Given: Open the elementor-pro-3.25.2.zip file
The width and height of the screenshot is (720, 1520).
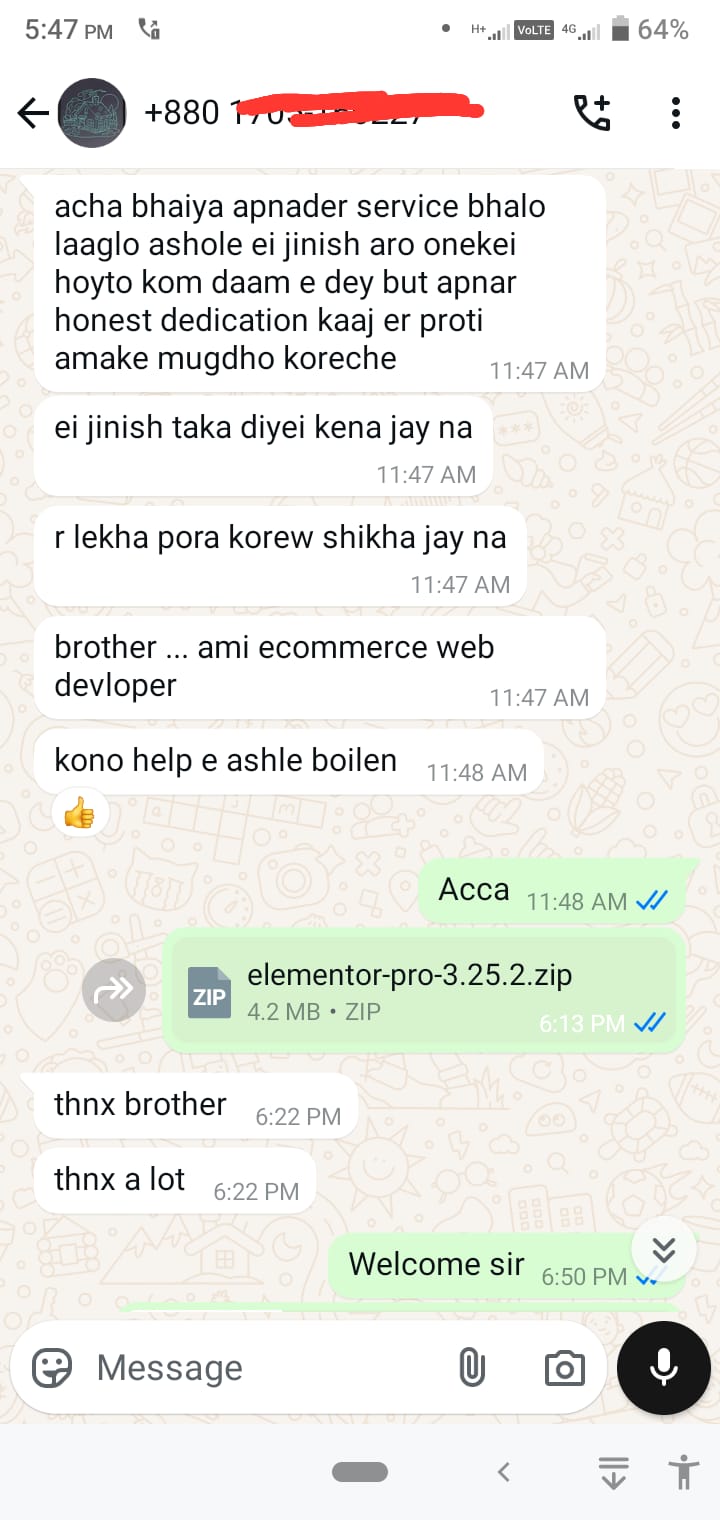Looking at the screenshot, I should [x=424, y=990].
